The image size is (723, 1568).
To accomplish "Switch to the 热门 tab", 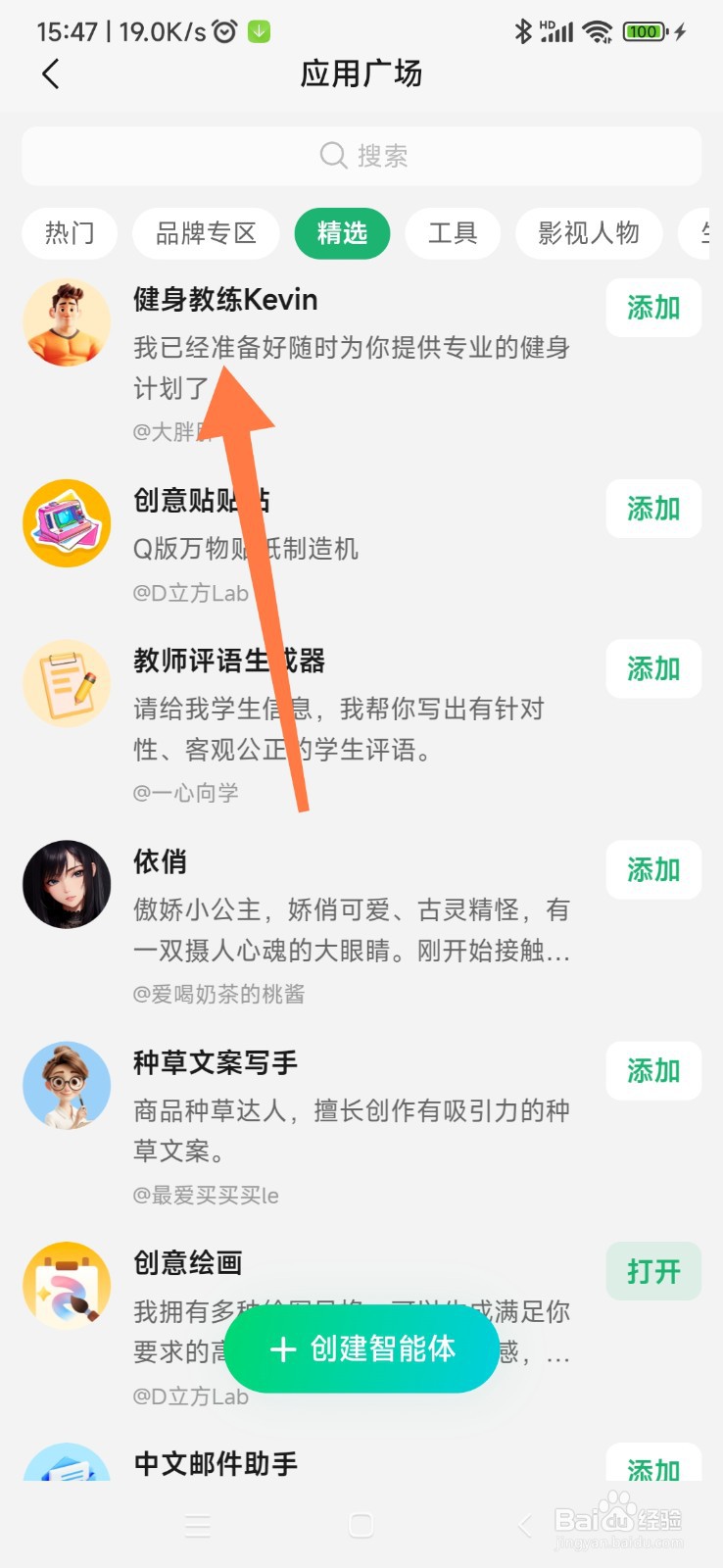I will pyautogui.click(x=69, y=233).
